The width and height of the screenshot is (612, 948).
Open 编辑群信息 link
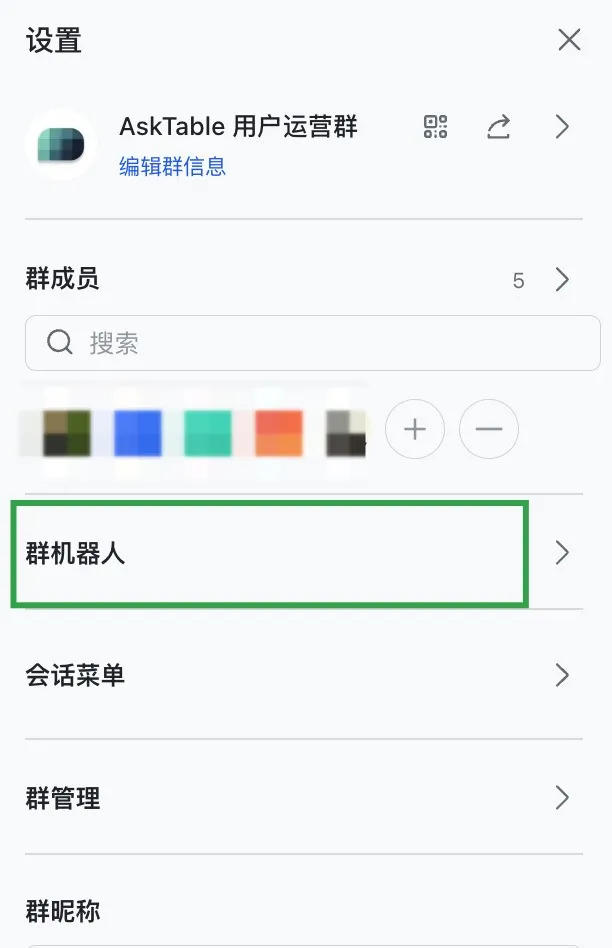coord(172,166)
